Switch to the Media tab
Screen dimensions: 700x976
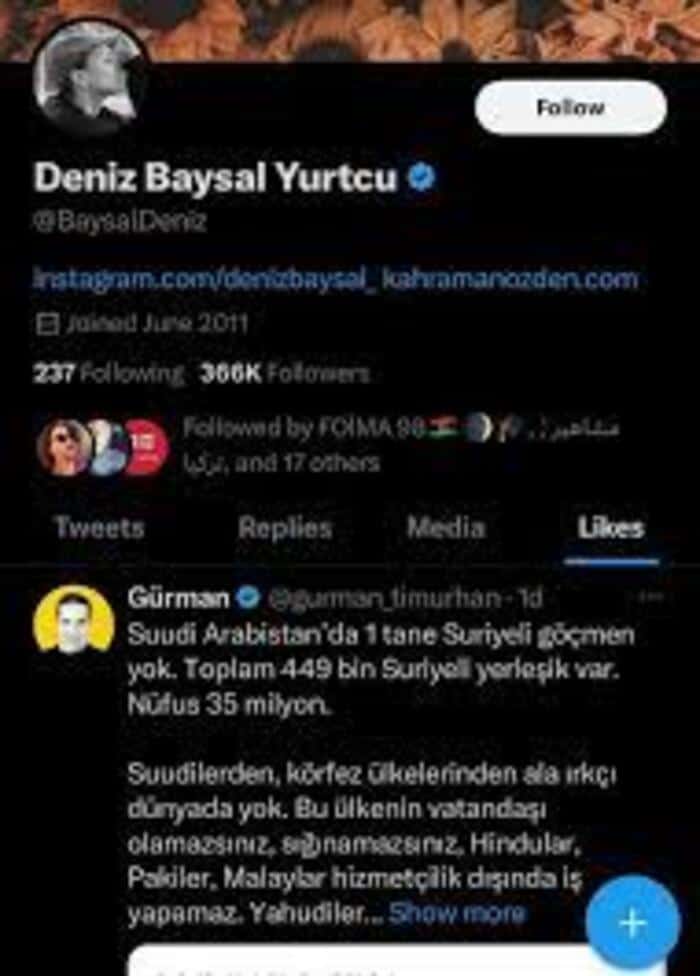point(445,528)
